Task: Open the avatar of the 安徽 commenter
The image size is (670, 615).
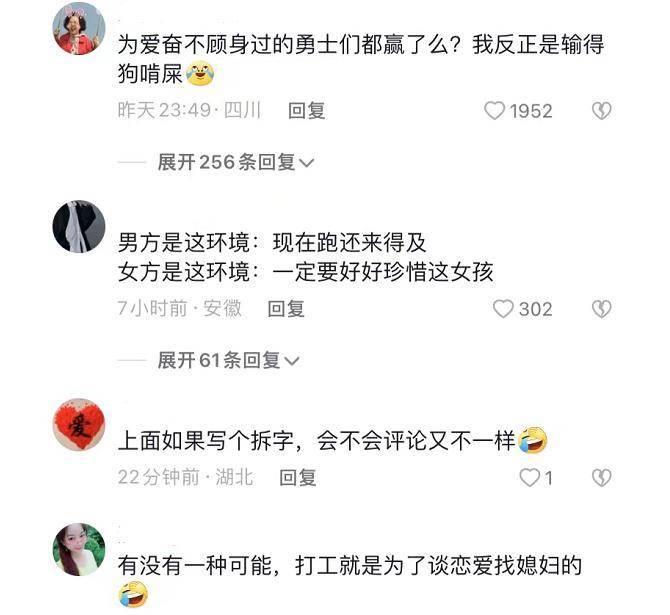Action: pyautogui.click(x=79, y=226)
